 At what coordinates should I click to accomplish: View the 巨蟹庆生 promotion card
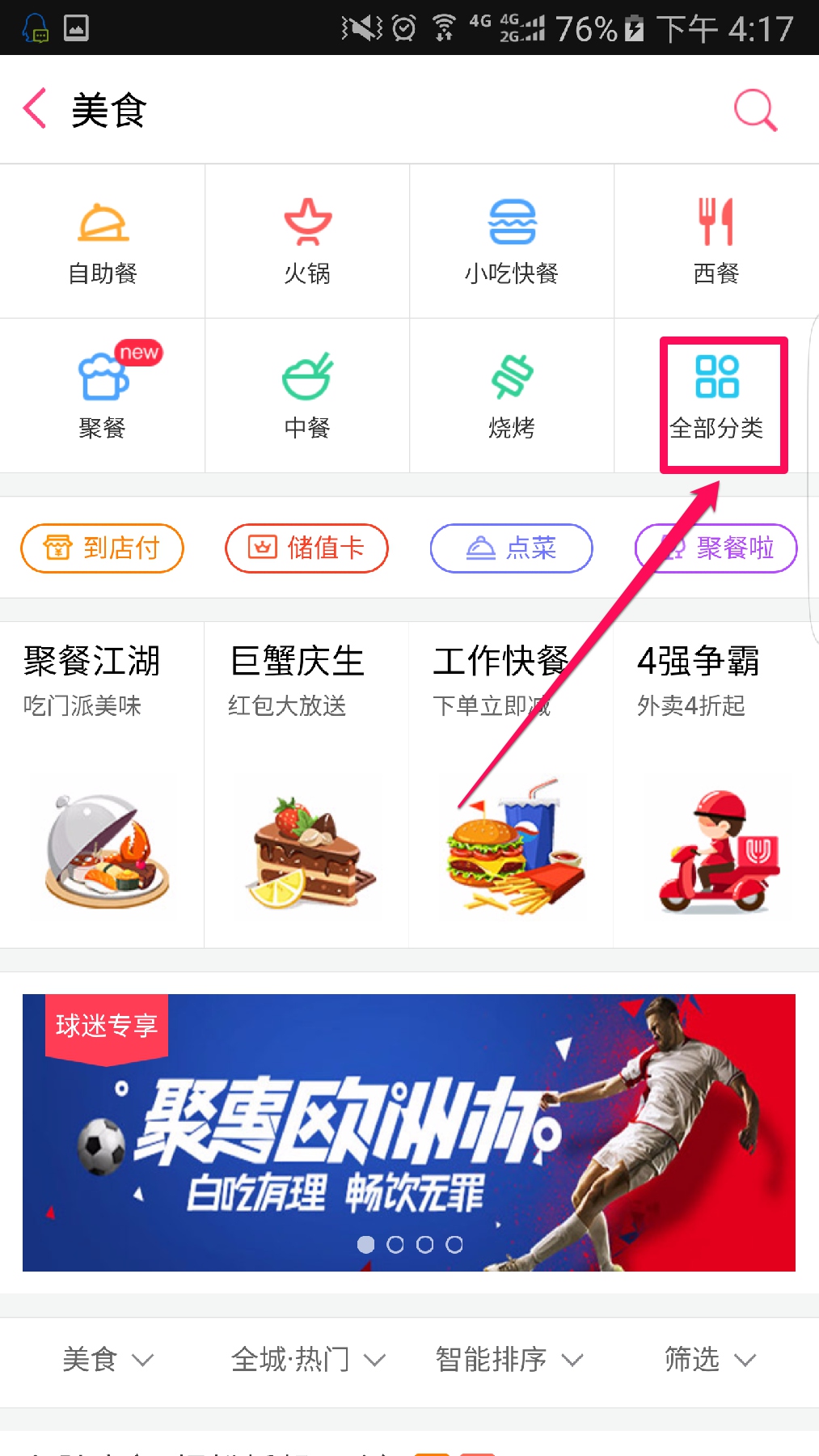click(x=306, y=783)
